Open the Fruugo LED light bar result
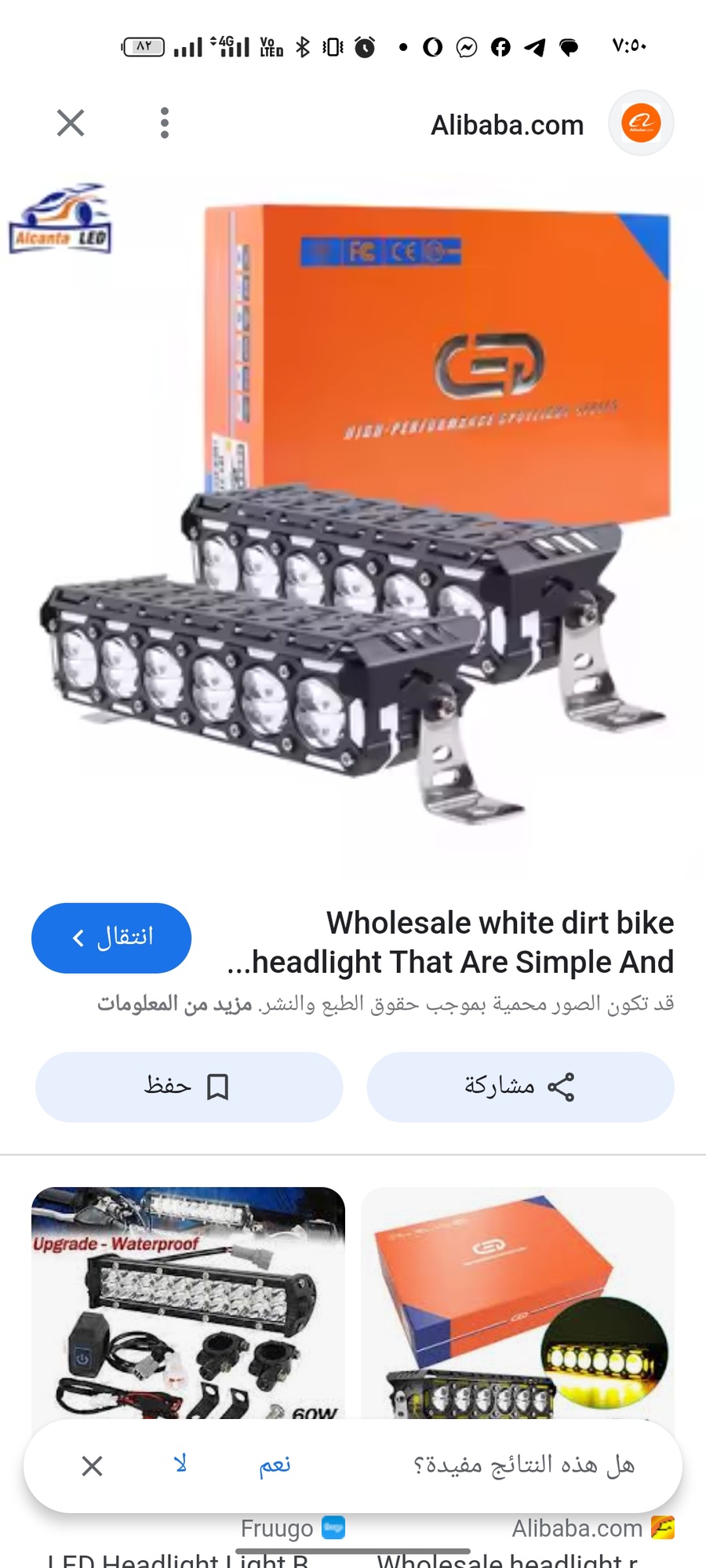706x1568 pixels. (188, 1301)
